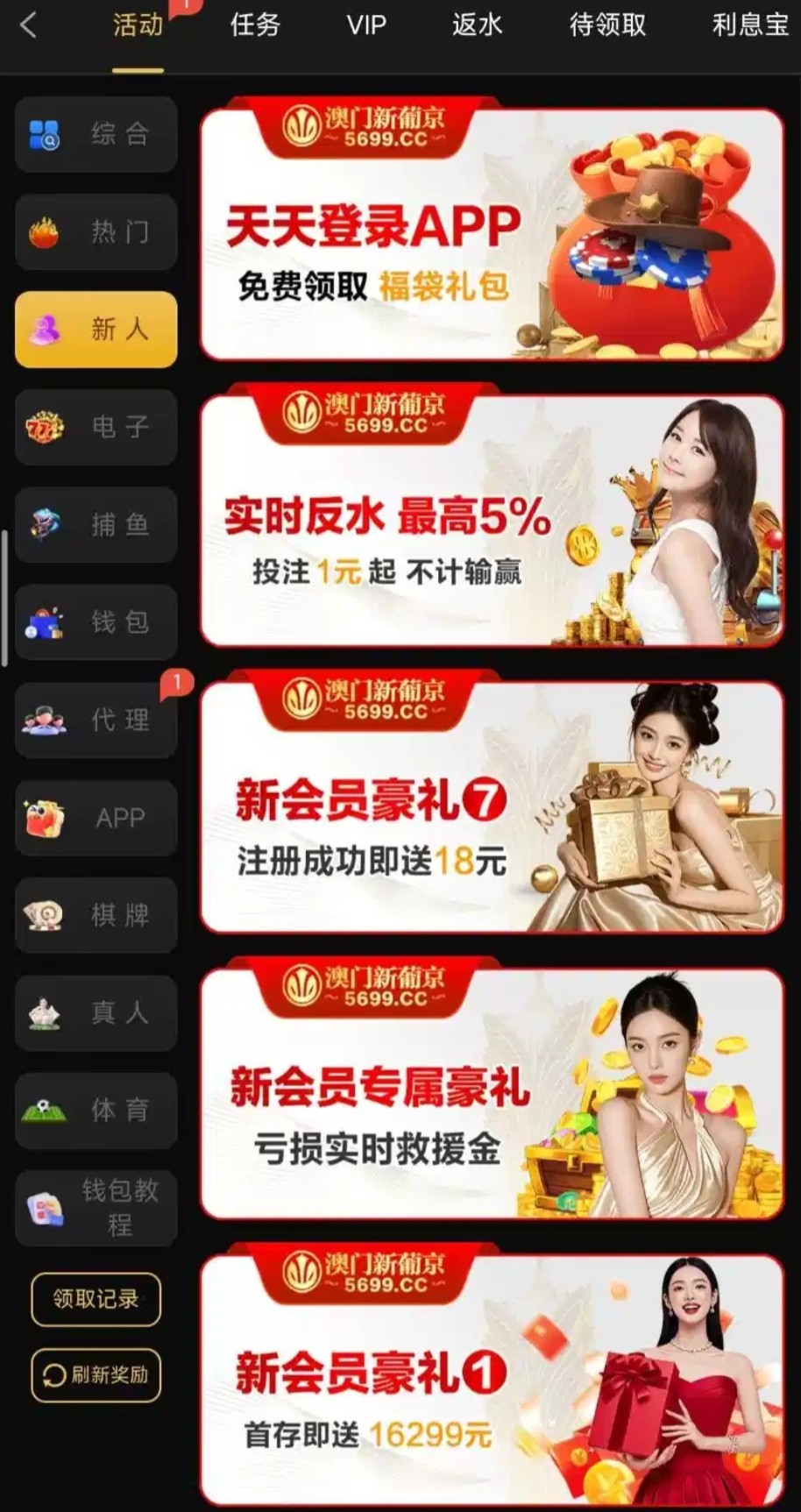Select the 综合 category

(96, 135)
